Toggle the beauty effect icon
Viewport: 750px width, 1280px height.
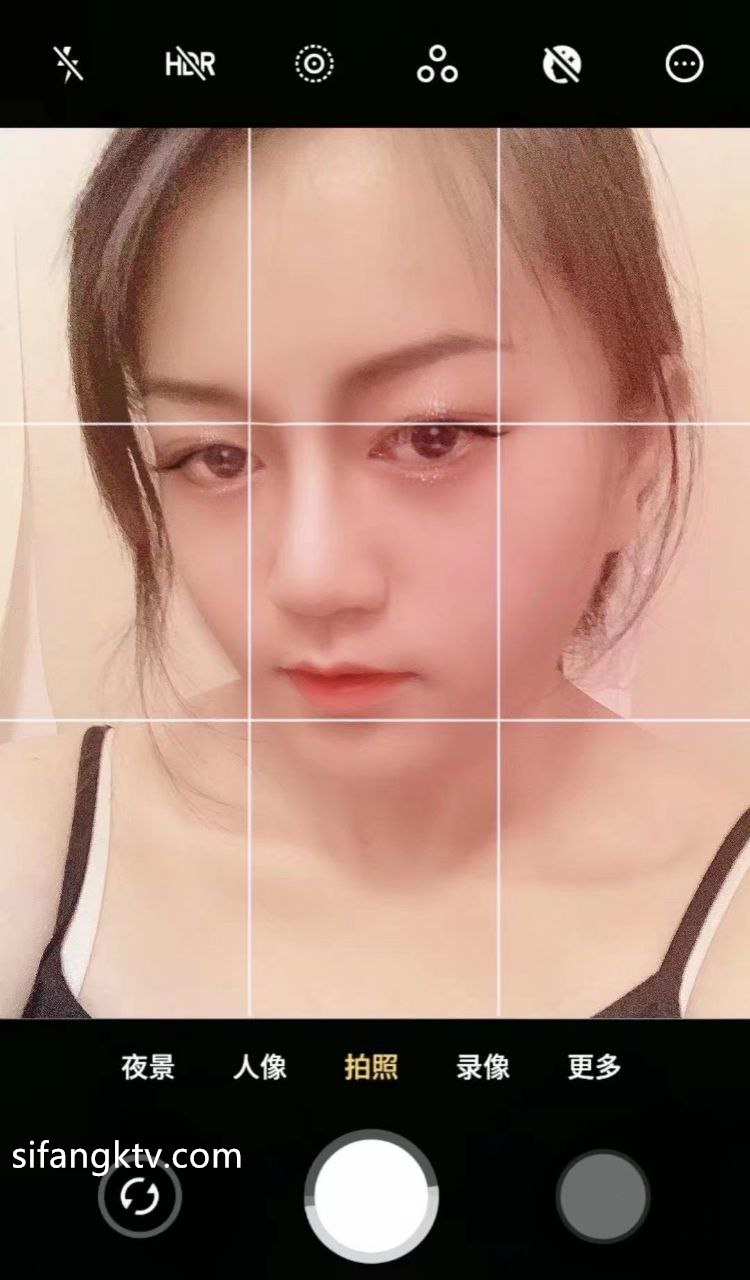[x=561, y=65]
